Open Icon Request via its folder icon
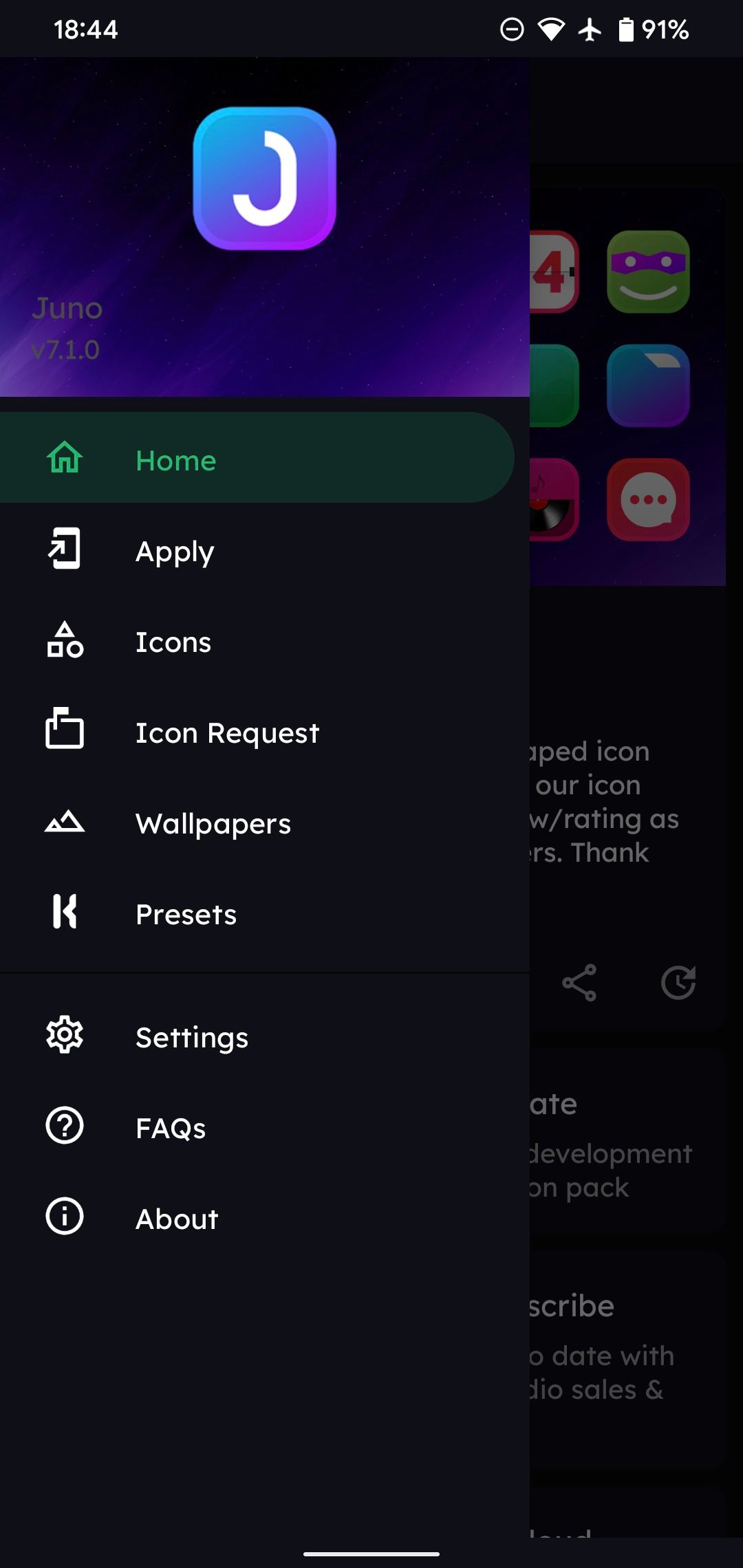 click(x=64, y=732)
